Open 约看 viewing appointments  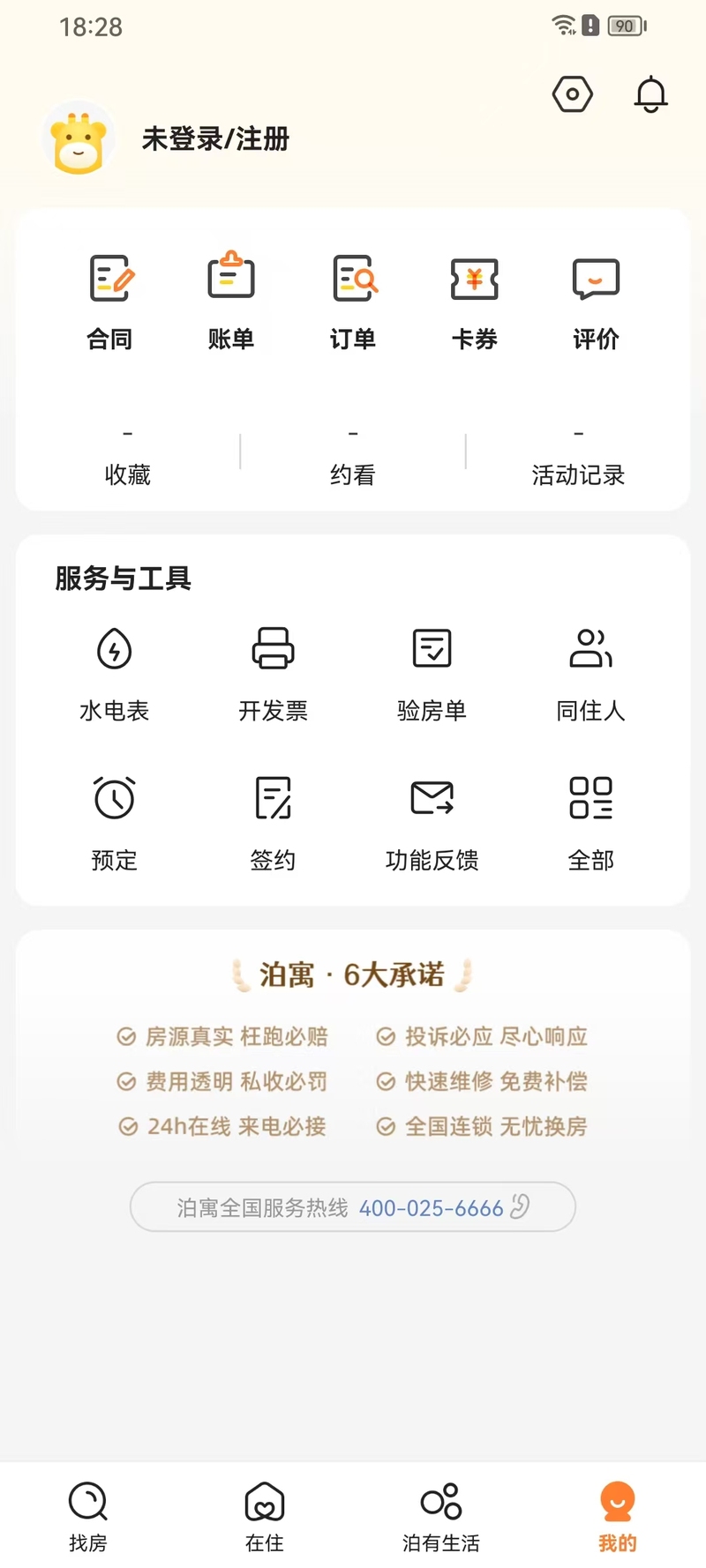353,459
